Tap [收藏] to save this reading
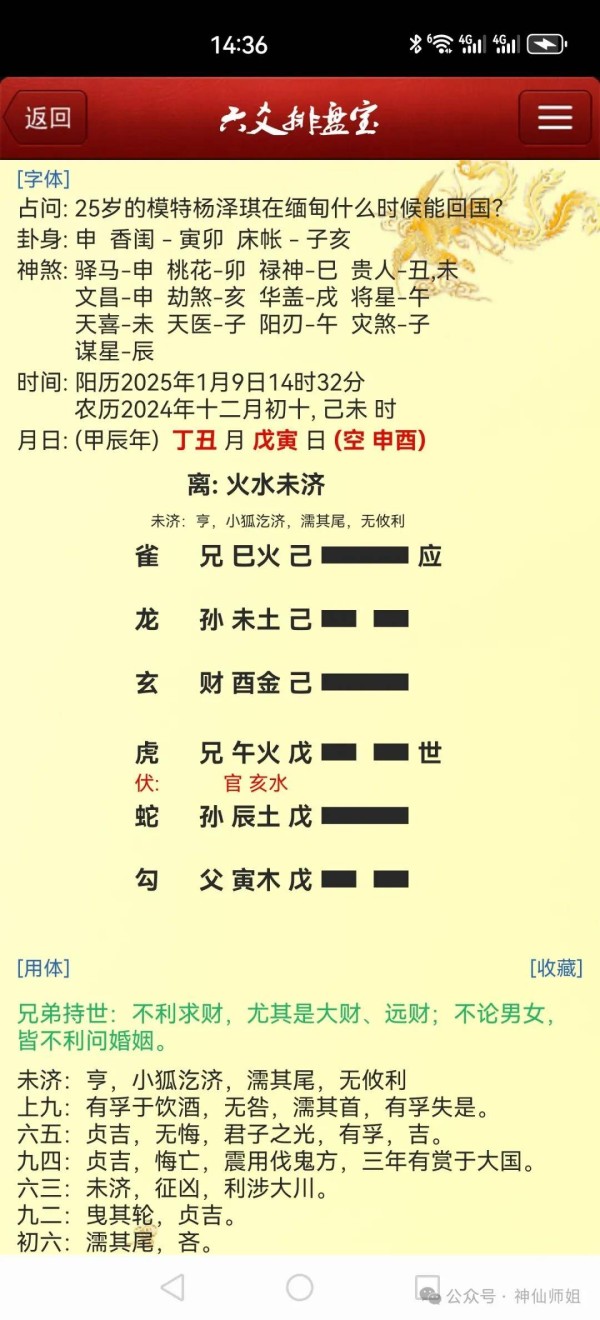Image resolution: width=600 pixels, height=1320 pixels. pos(556,967)
